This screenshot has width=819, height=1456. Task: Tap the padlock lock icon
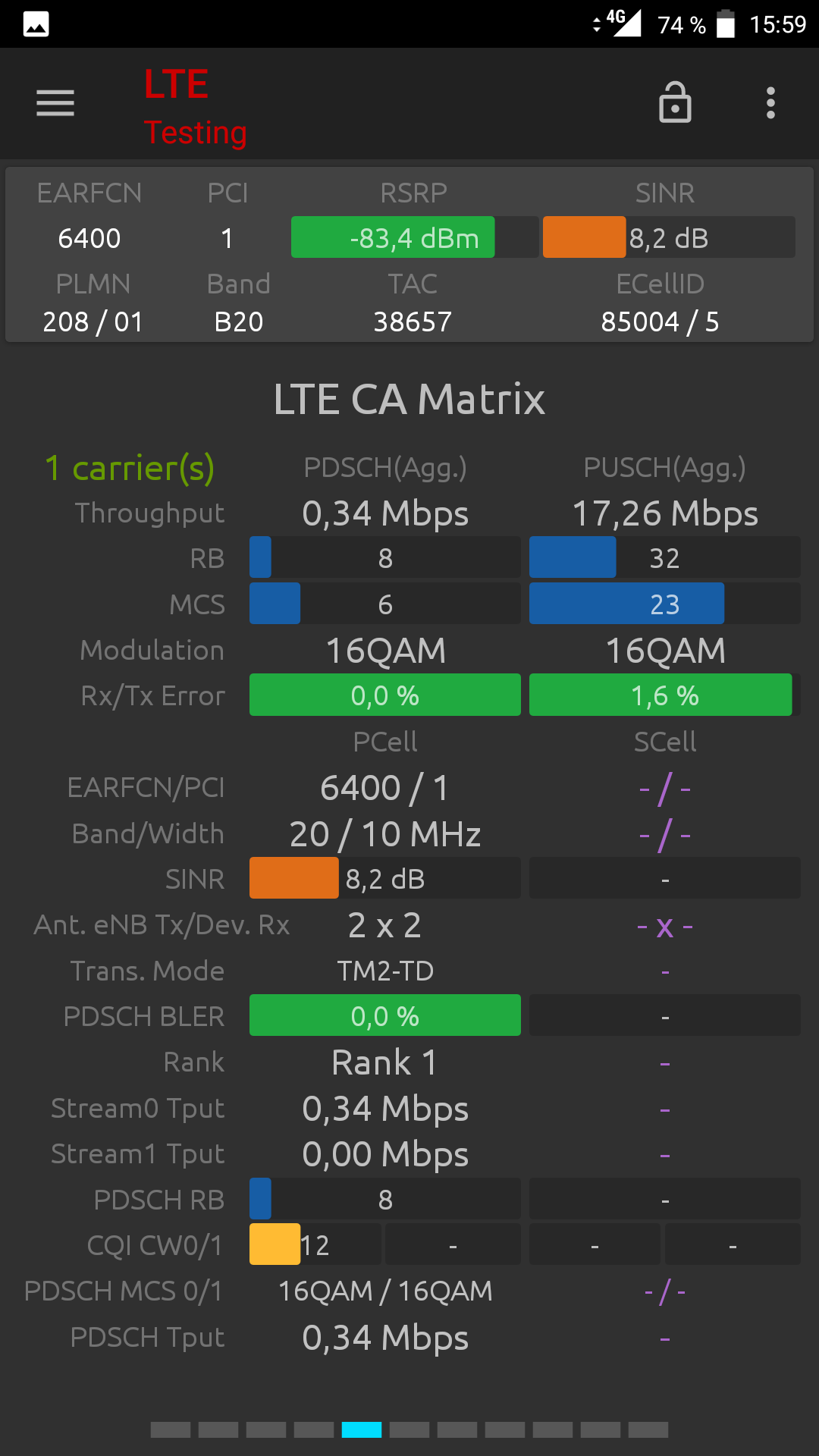pos(675,102)
